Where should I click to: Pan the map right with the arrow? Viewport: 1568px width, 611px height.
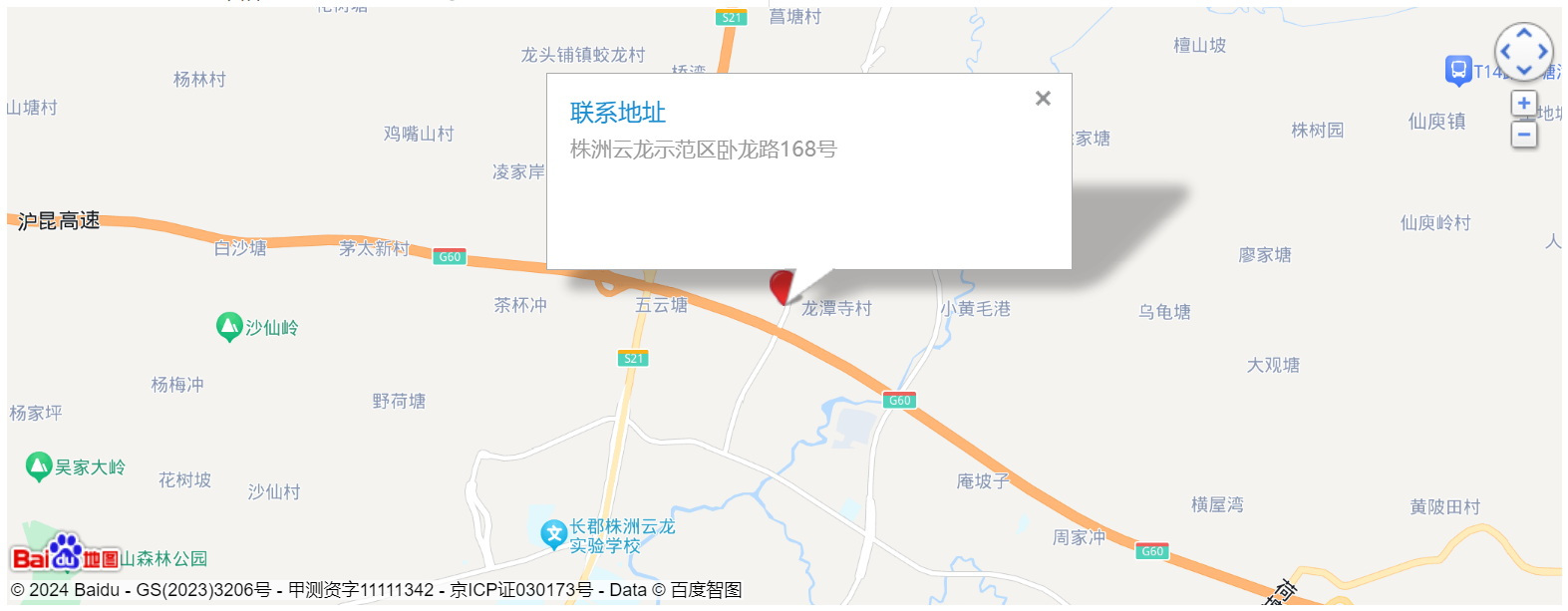point(1542,52)
